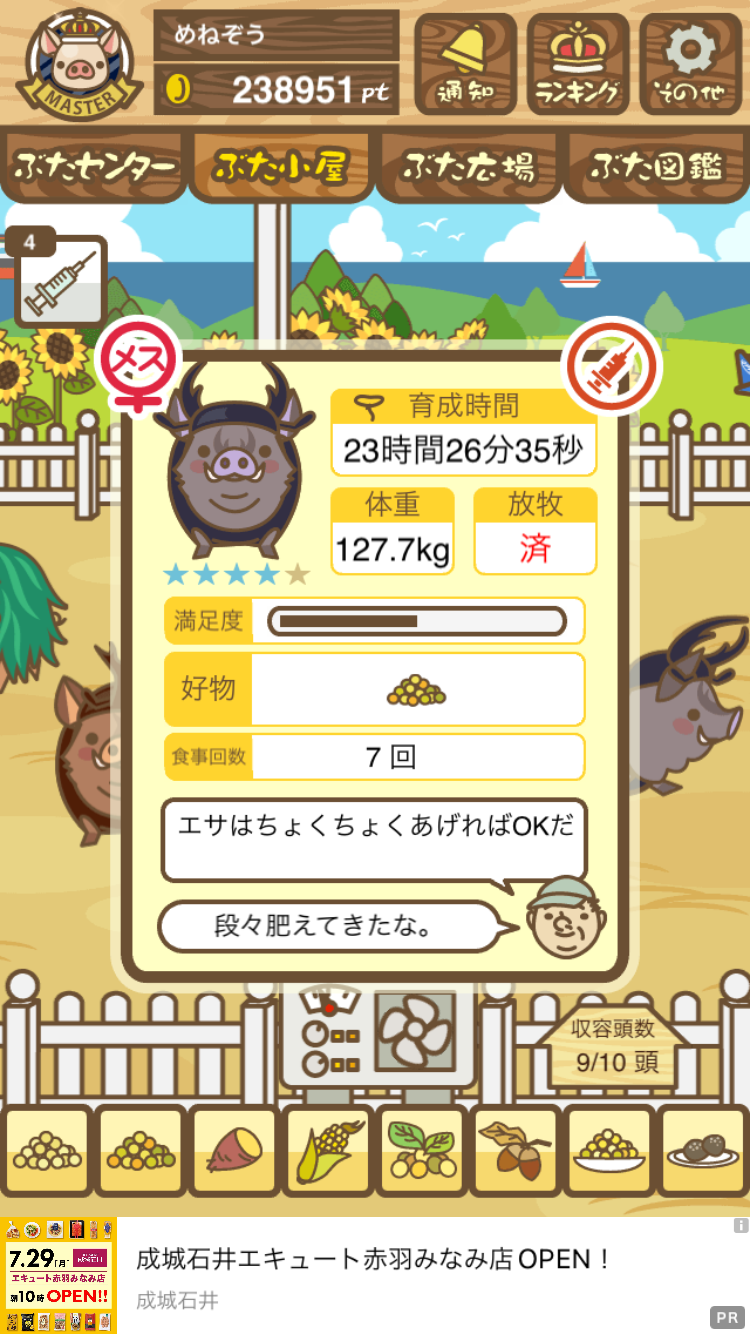The height and width of the screenshot is (1334, 750).
Task: Open the 通知 notifications bell
Action: coord(465,64)
